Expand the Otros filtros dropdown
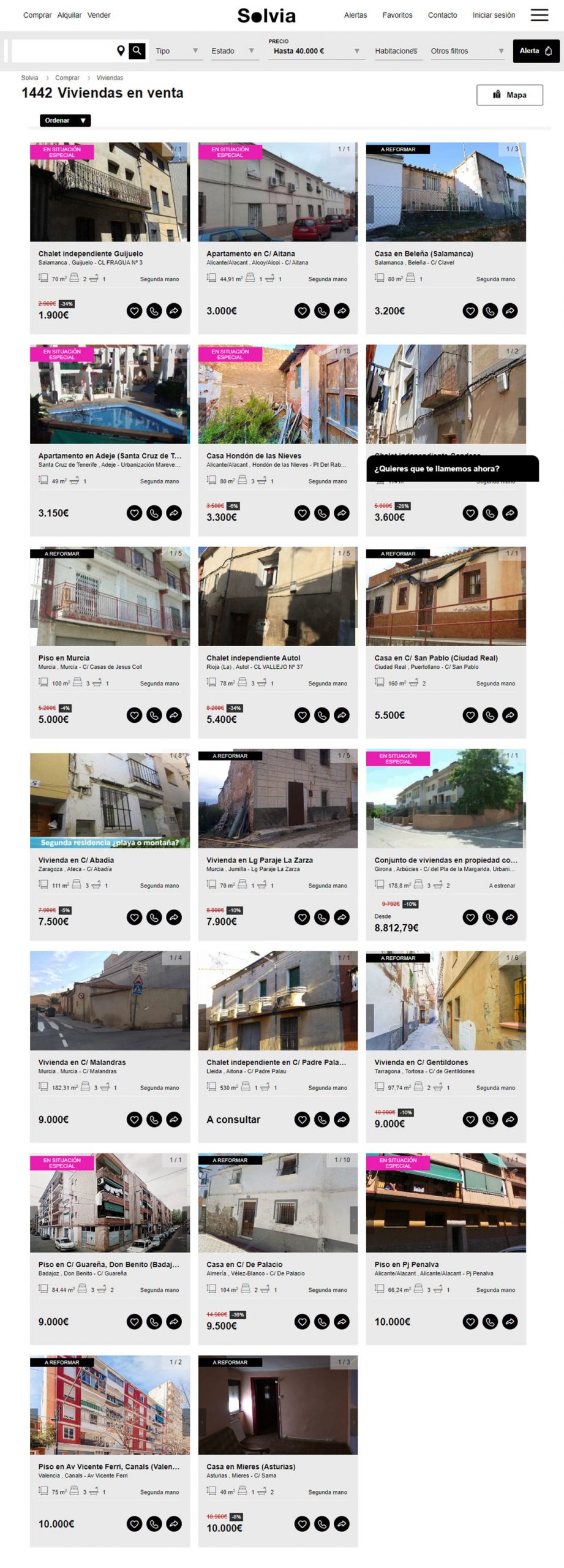Viewport: 564px width, 1568px height. pyautogui.click(x=467, y=51)
